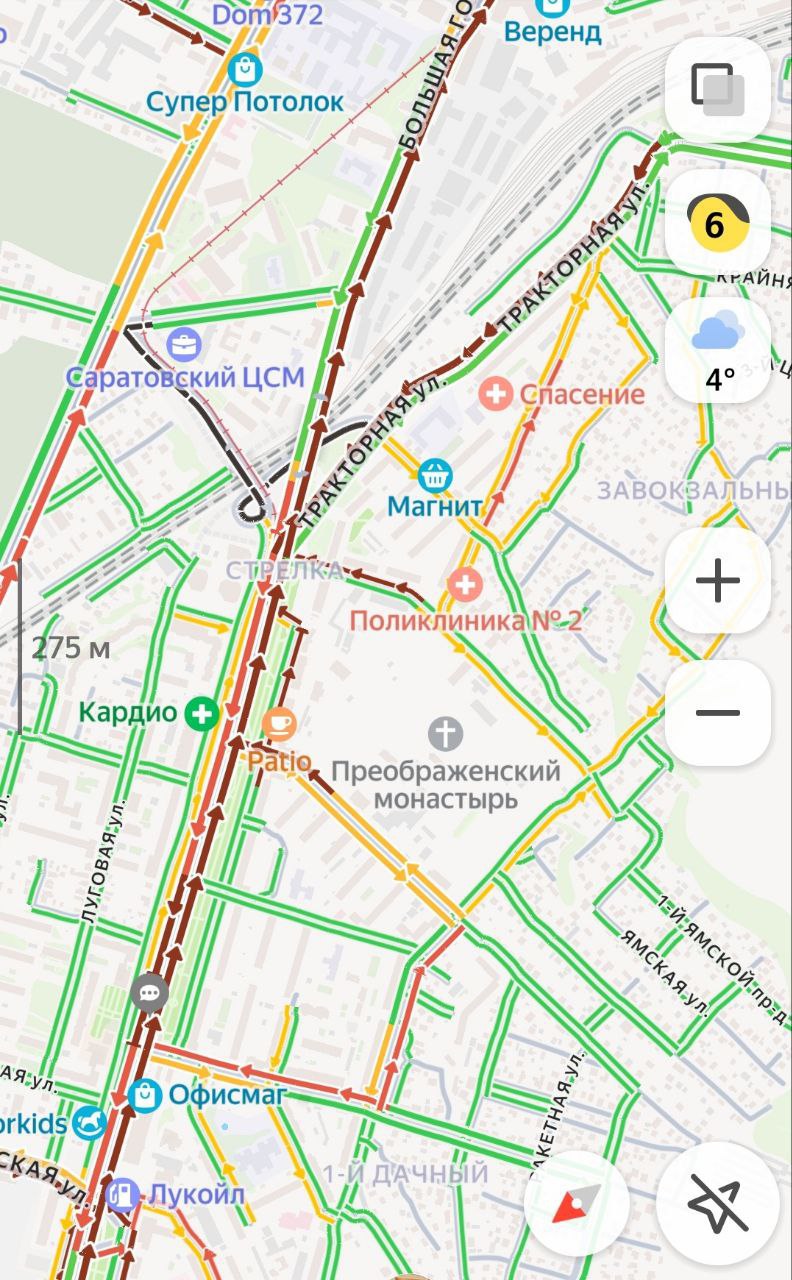Open the Офисмаг shop marker

click(x=146, y=1095)
